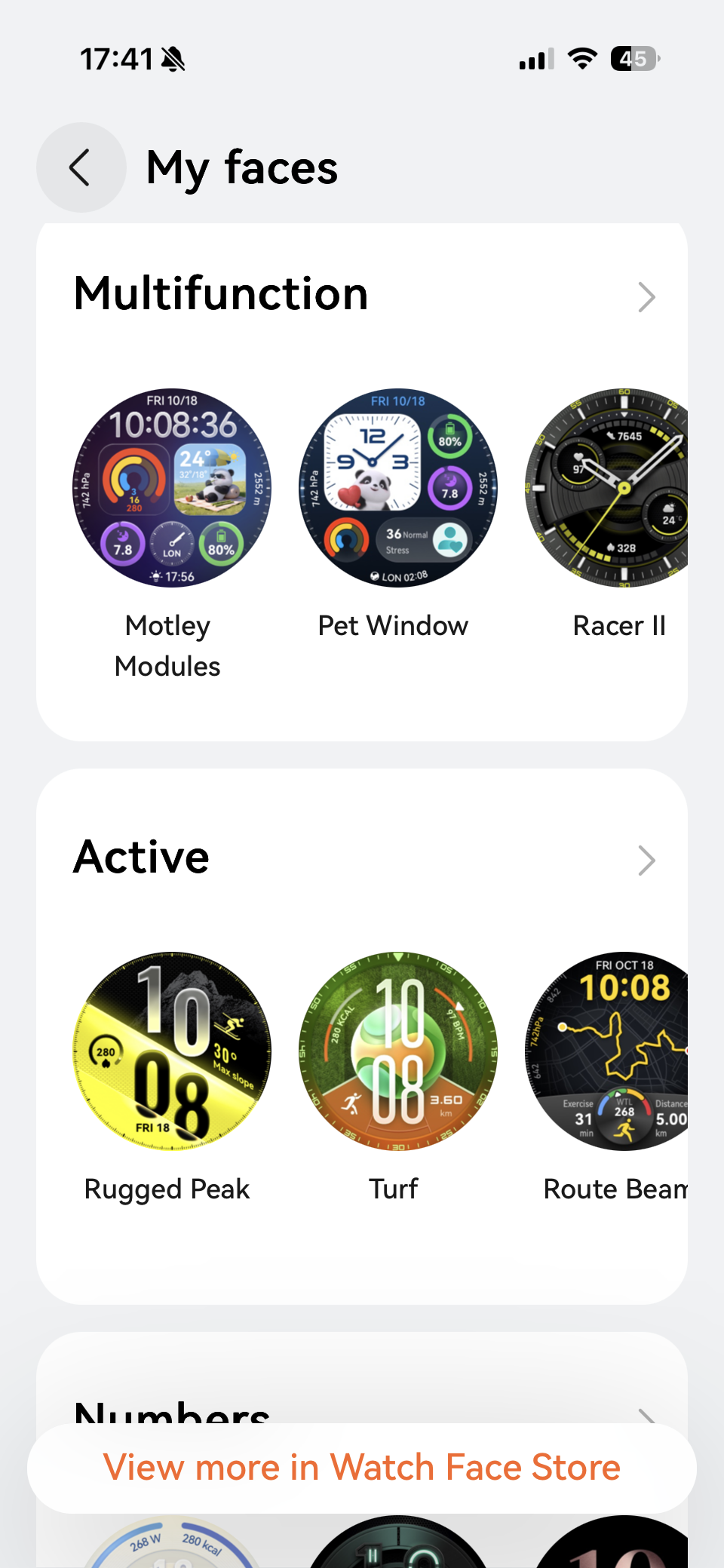Expand the Active category chevron
The image size is (724, 1568).
pos(646,861)
